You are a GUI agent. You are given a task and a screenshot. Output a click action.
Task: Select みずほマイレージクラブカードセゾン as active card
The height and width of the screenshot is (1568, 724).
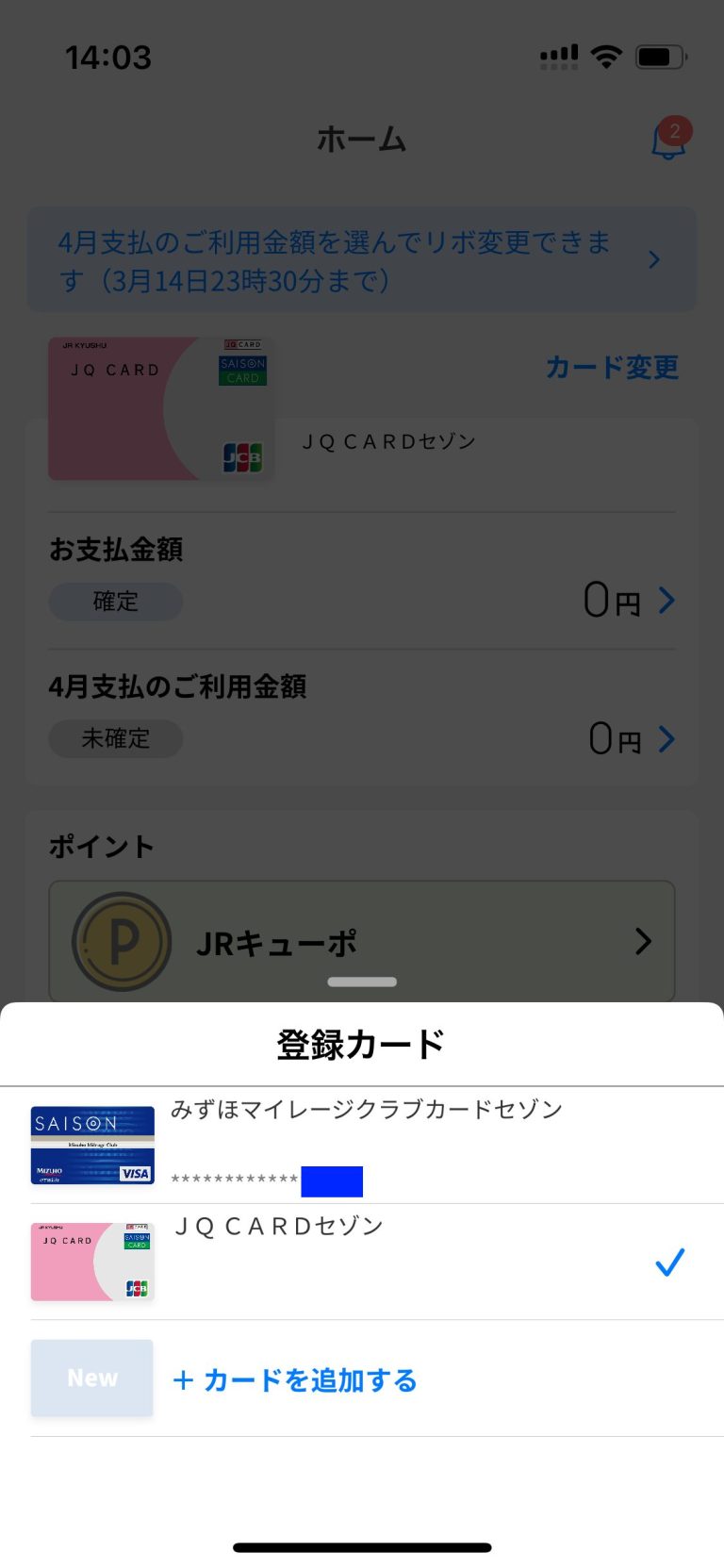coord(362,1143)
